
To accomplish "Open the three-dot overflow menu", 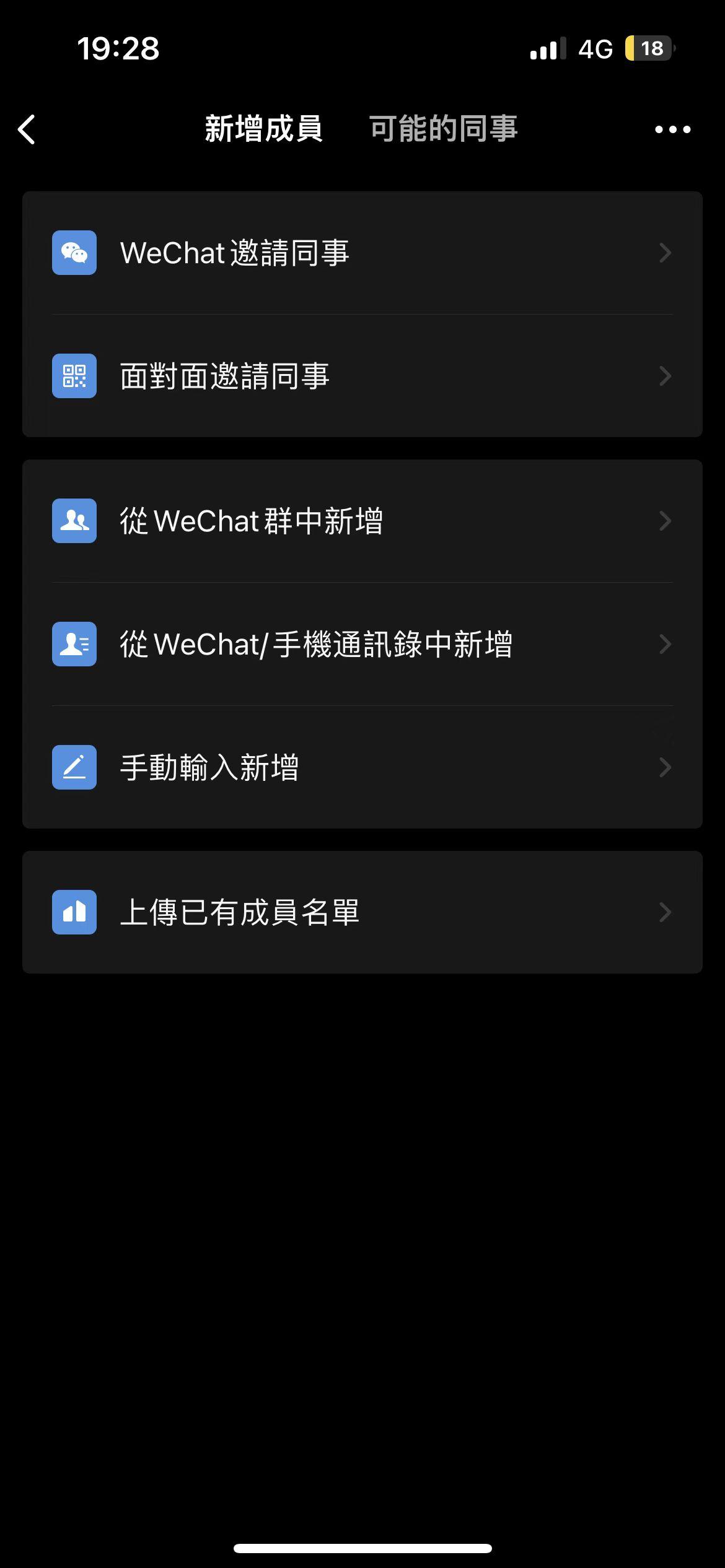I will coord(672,129).
